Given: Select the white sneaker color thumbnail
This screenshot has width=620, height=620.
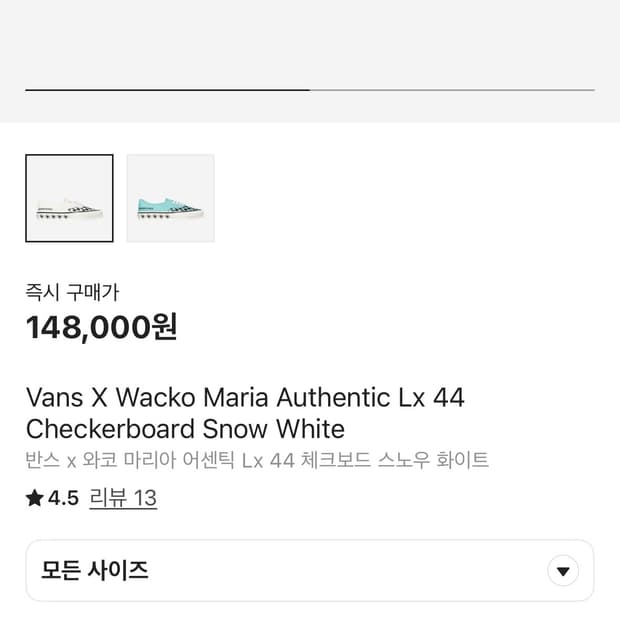Looking at the screenshot, I should [x=69, y=198].
